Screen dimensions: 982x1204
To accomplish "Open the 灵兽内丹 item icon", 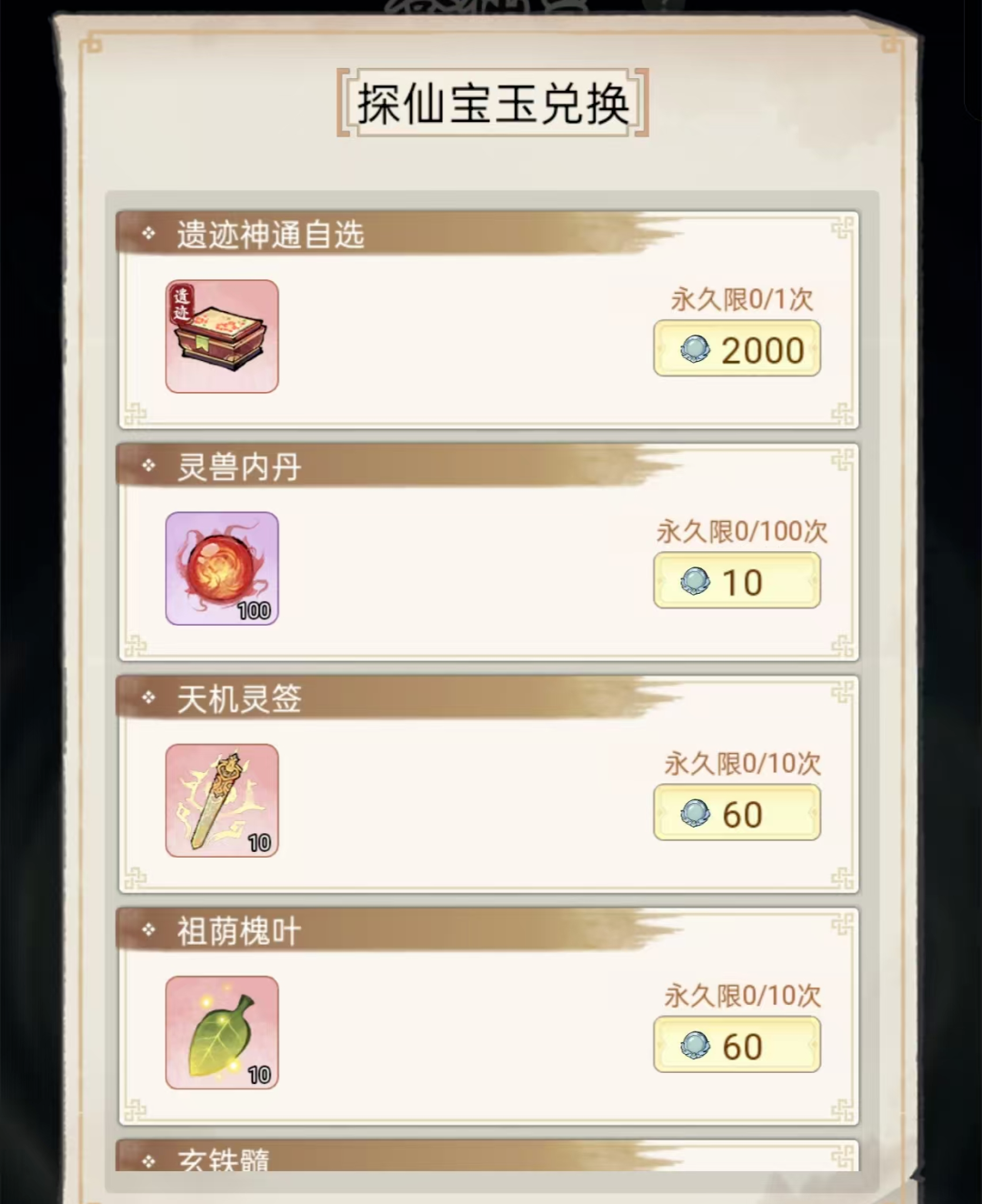I will coord(222,568).
